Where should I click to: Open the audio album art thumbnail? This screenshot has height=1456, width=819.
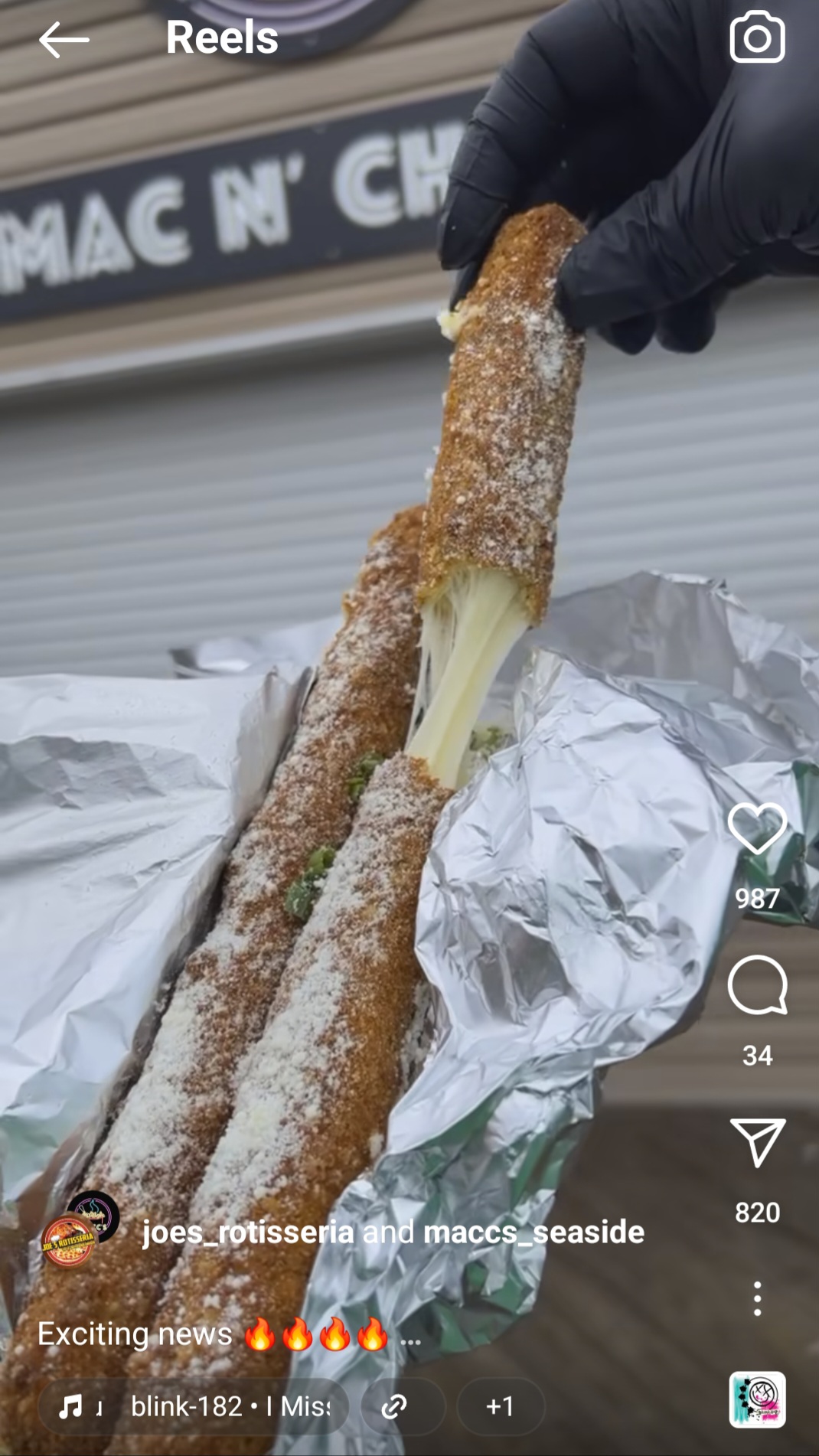(757, 1399)
